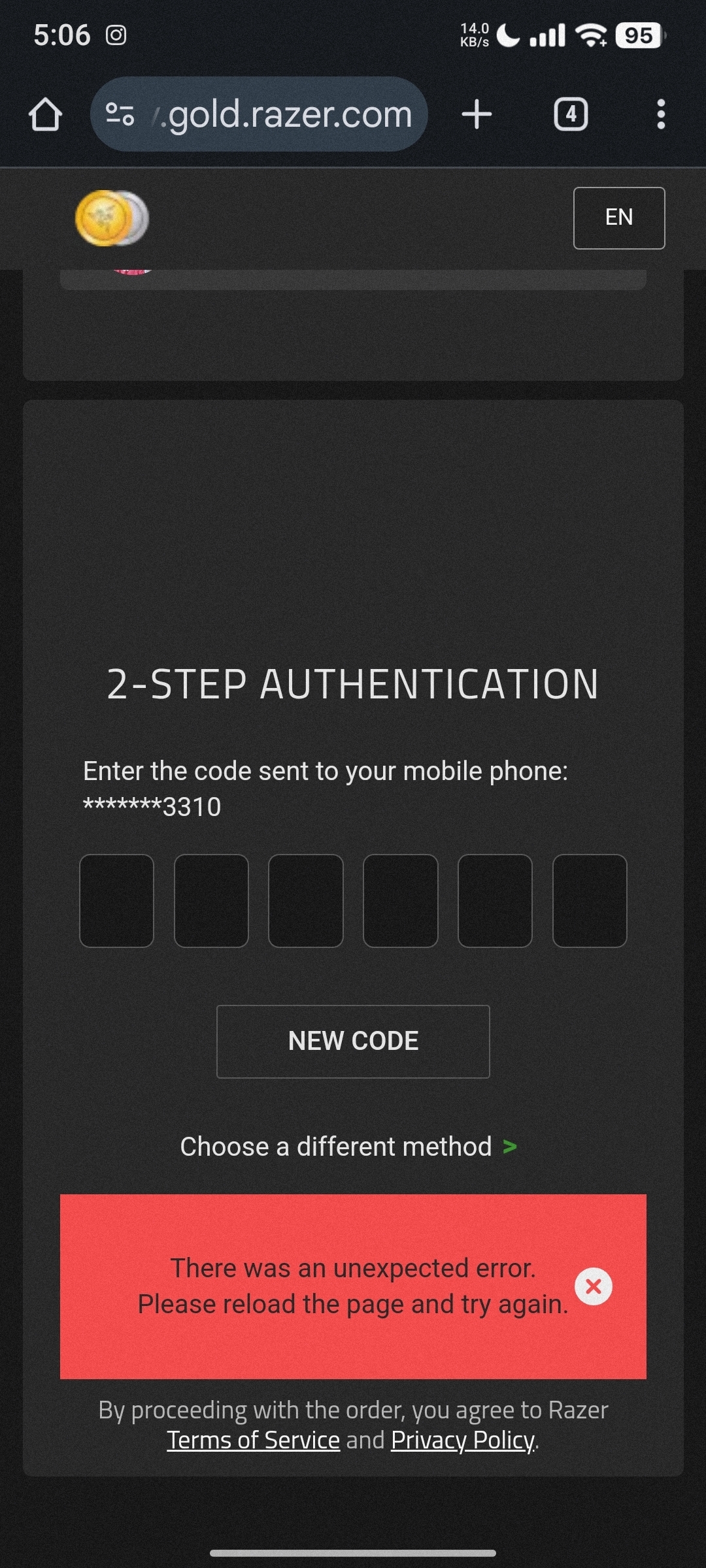Viewport: 706px width, 1568px height.
Task: Request a NEW CODE
Action: point(353,1041)
